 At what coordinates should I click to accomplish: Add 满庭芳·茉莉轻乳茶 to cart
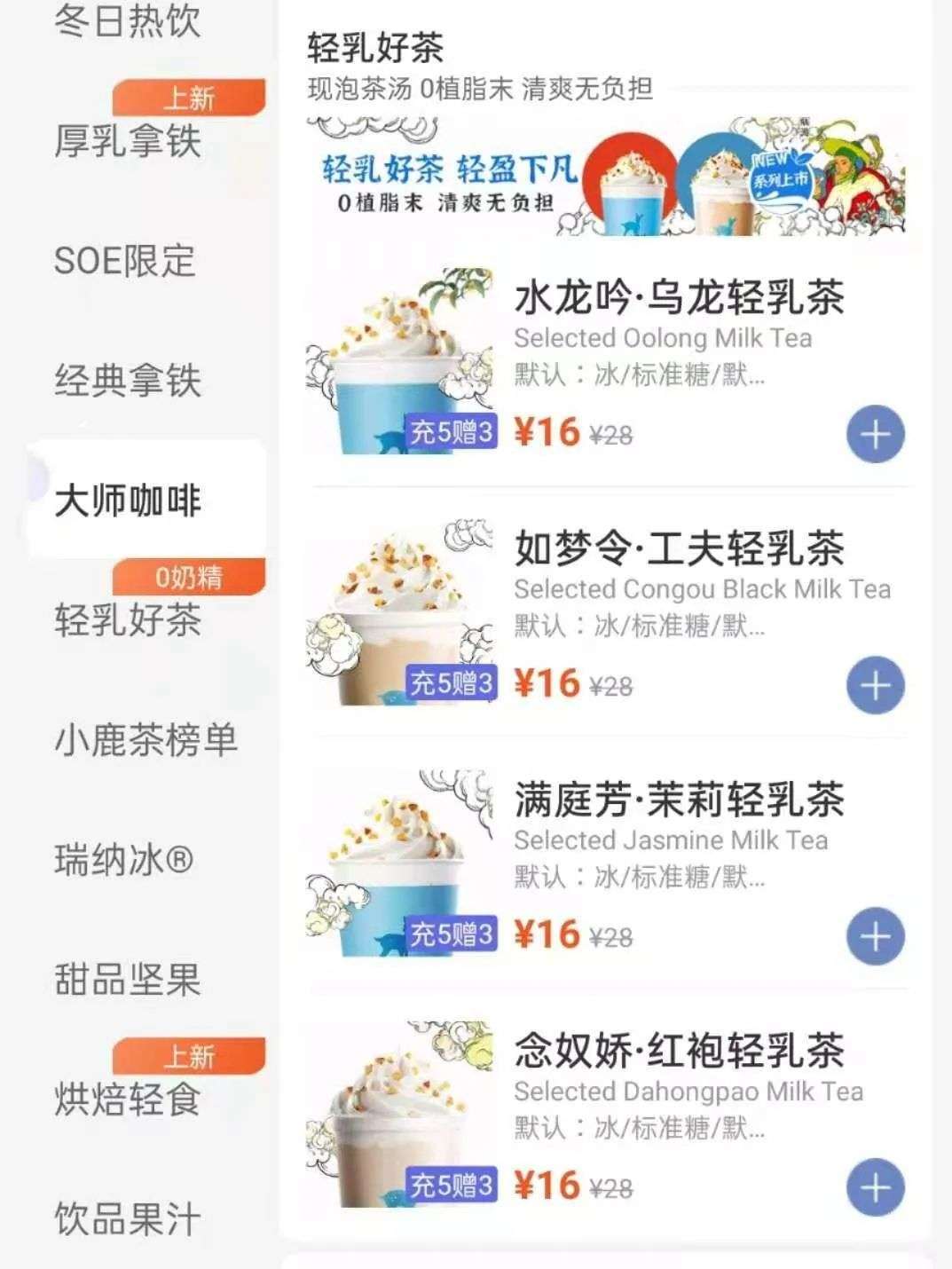tap(875, 937)
